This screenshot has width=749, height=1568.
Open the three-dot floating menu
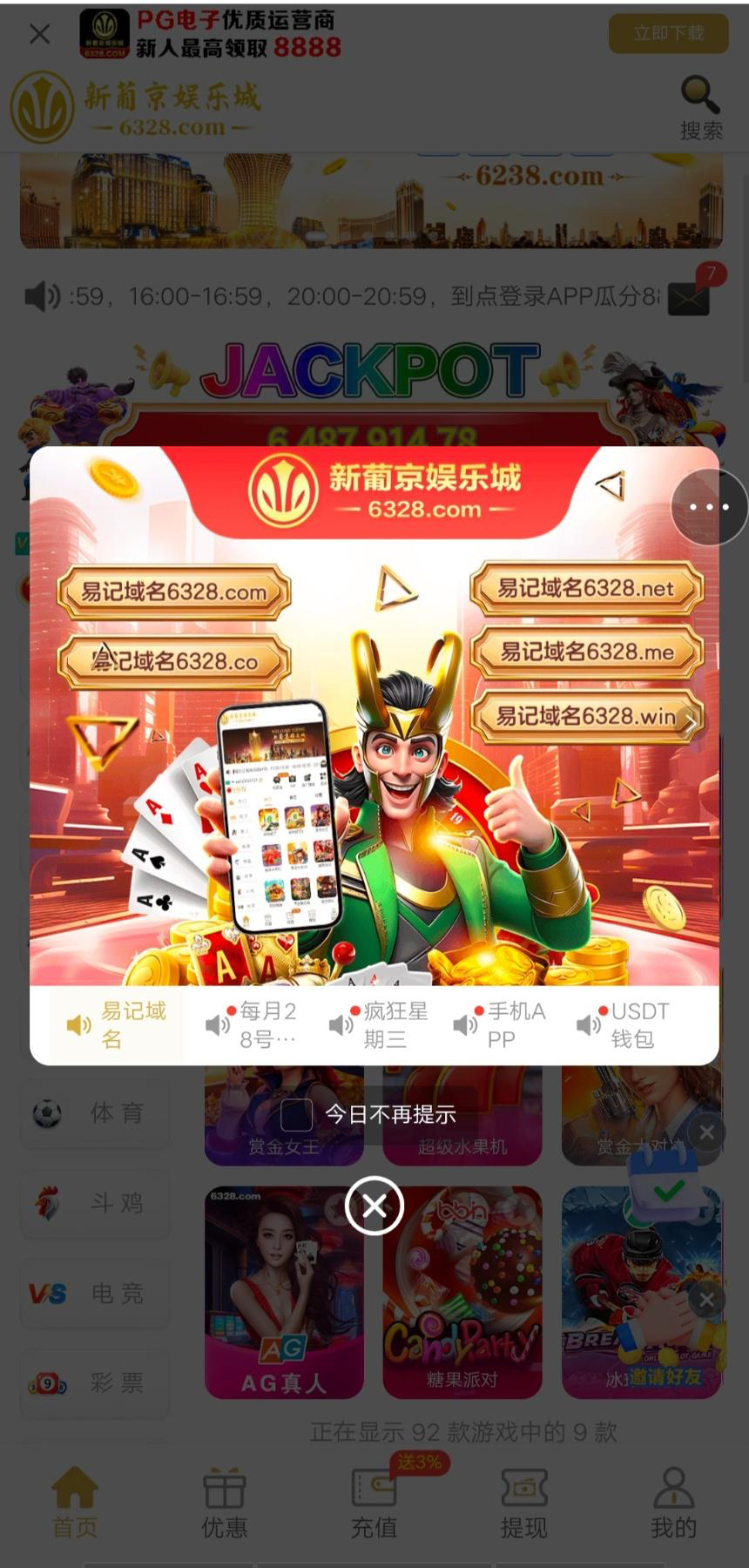coord(709,507)
